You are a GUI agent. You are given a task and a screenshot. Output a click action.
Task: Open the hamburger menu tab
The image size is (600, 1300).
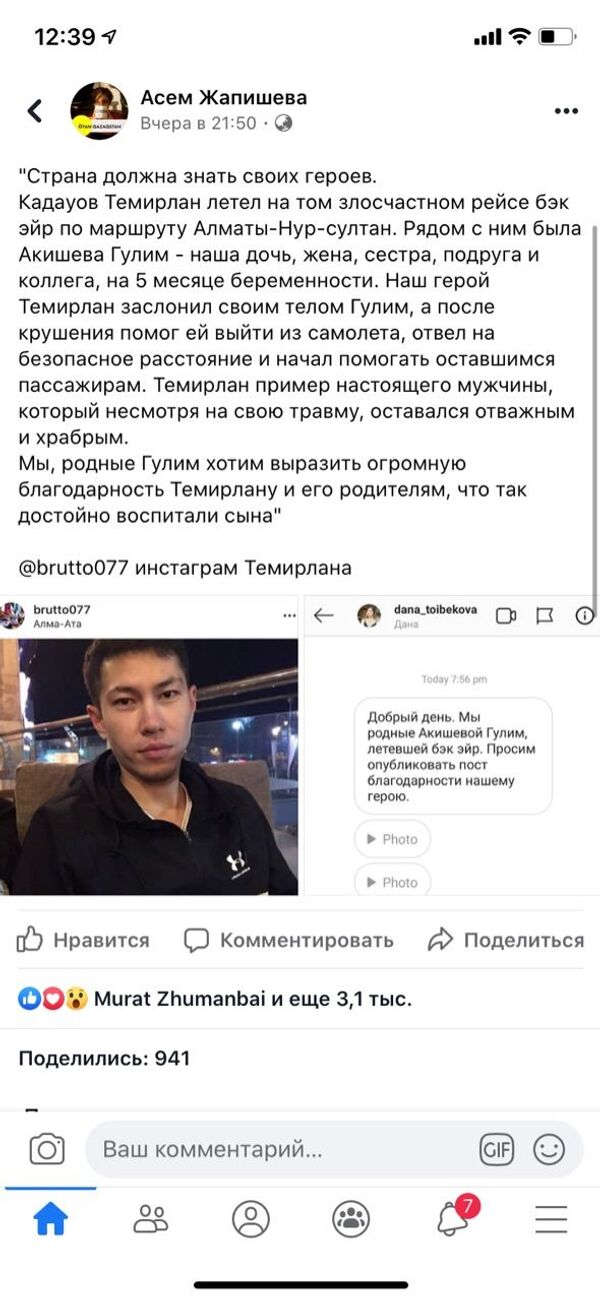[x=551, y=1219]
